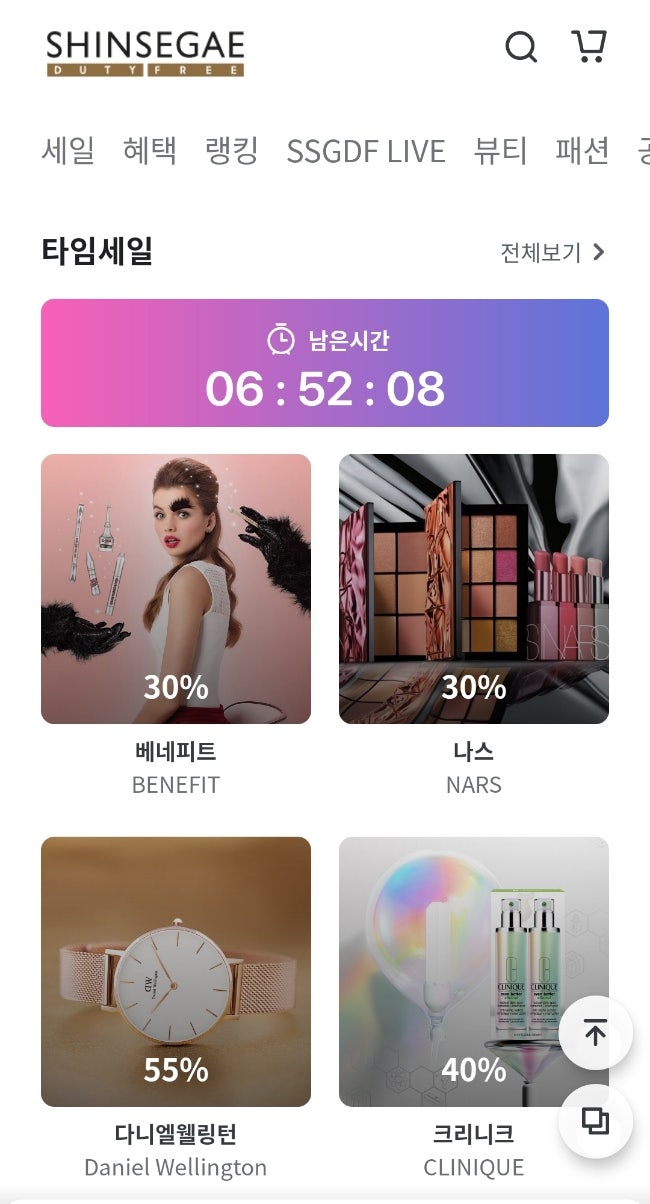View the Clinique 40% deal

pos(474,971)
